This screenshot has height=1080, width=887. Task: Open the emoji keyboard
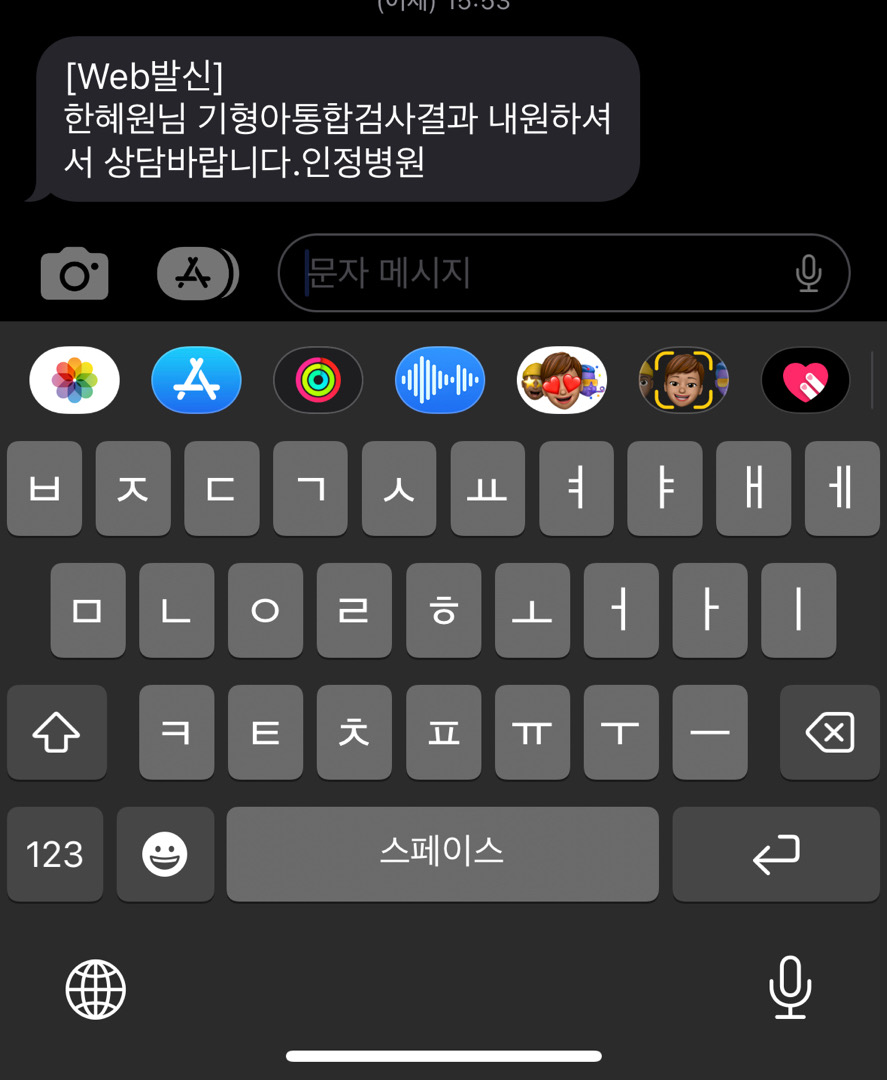click(165, 855)
